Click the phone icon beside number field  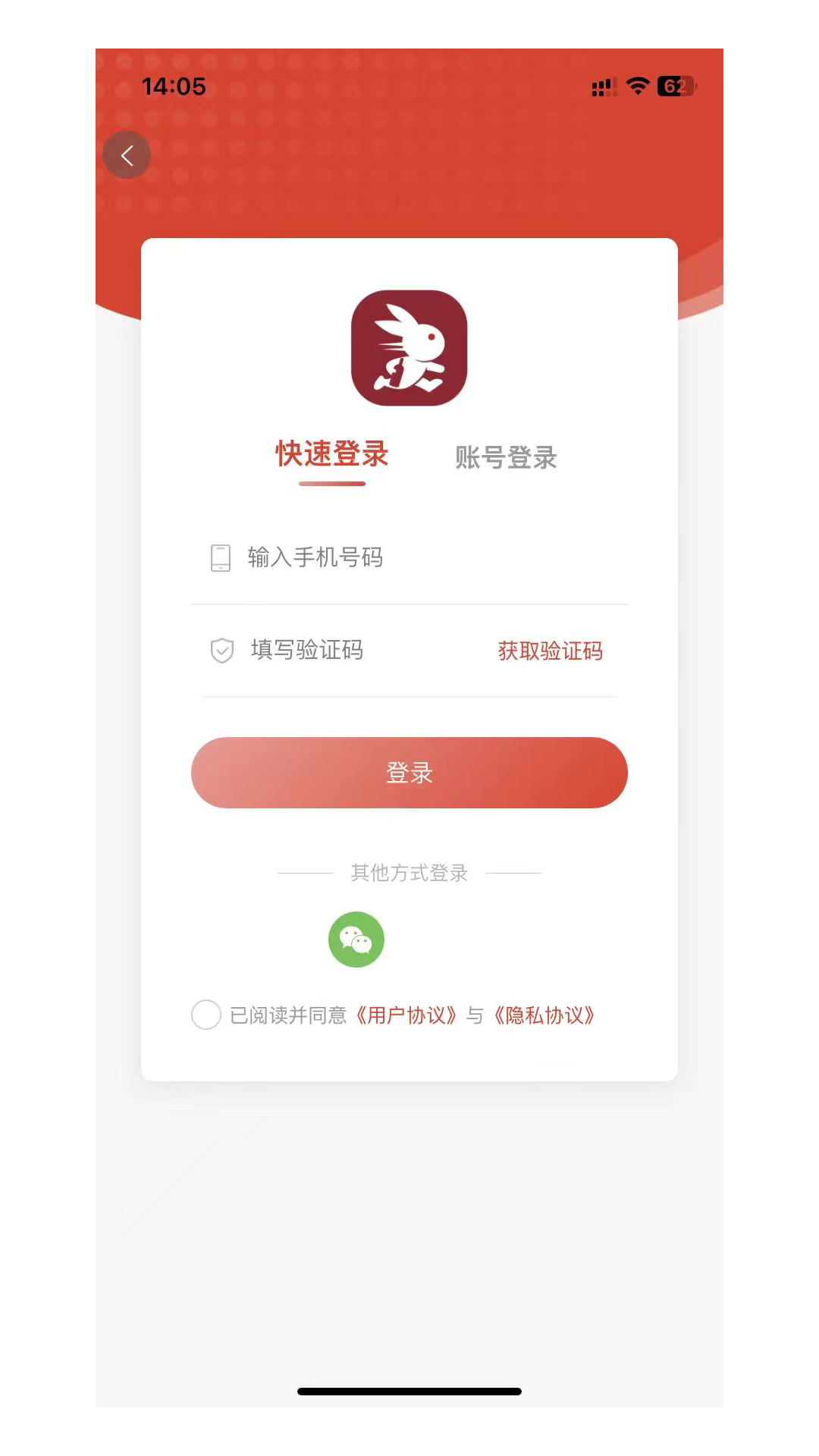tap(220, 557)
